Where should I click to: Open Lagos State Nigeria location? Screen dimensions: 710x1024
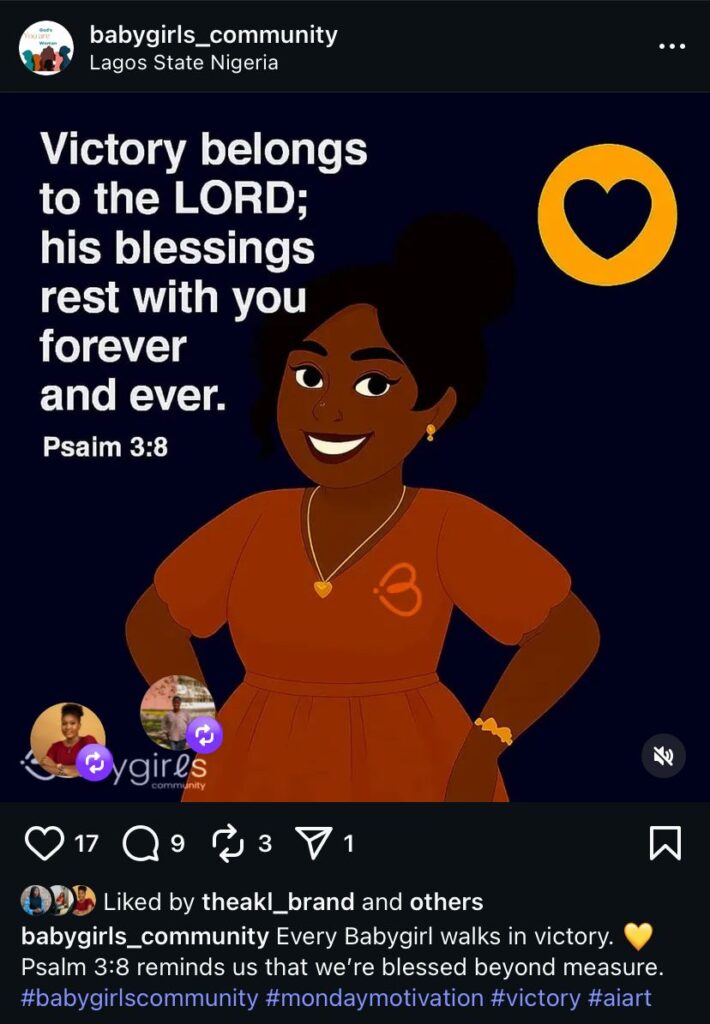[184, 63]
